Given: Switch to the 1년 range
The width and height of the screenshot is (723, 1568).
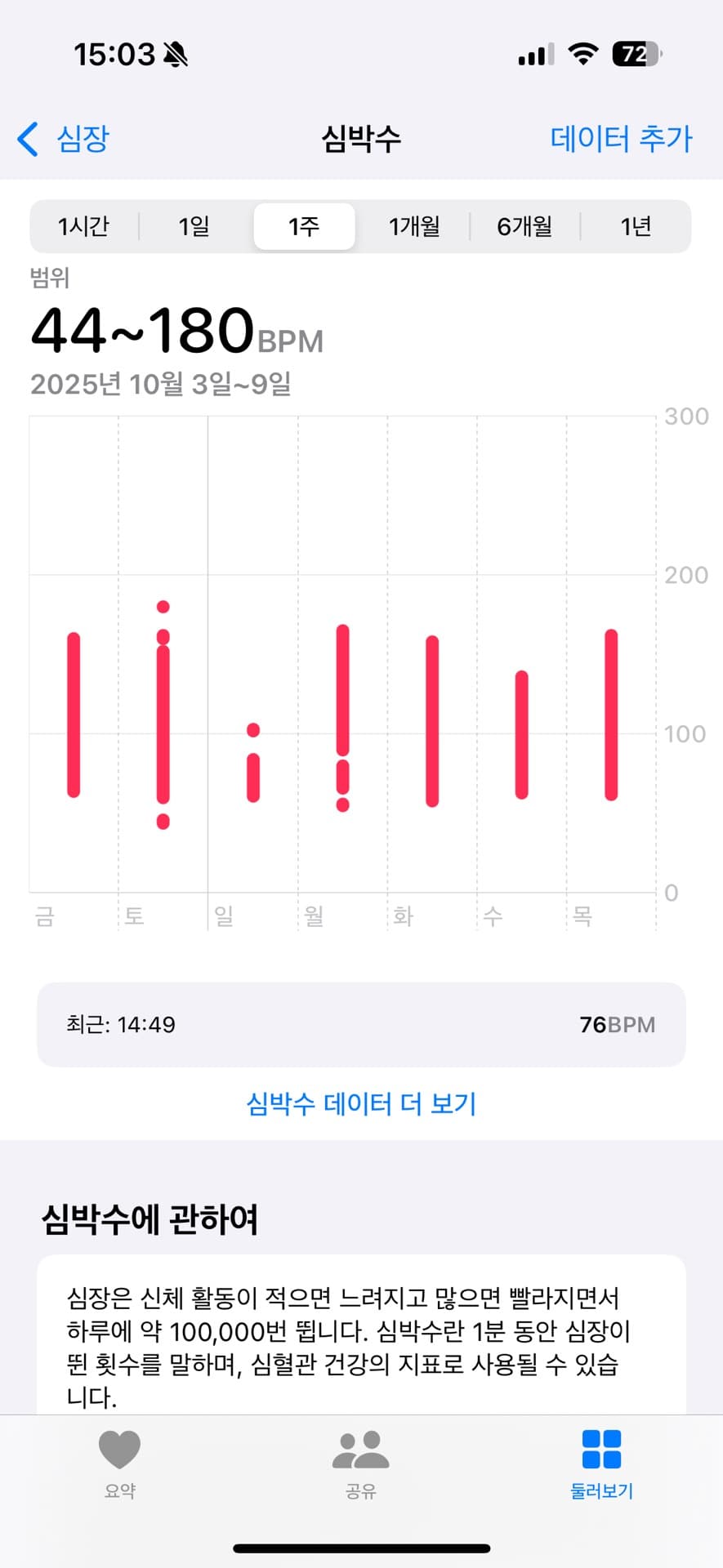Looking at the screenshot, I should tap(636, 226).
